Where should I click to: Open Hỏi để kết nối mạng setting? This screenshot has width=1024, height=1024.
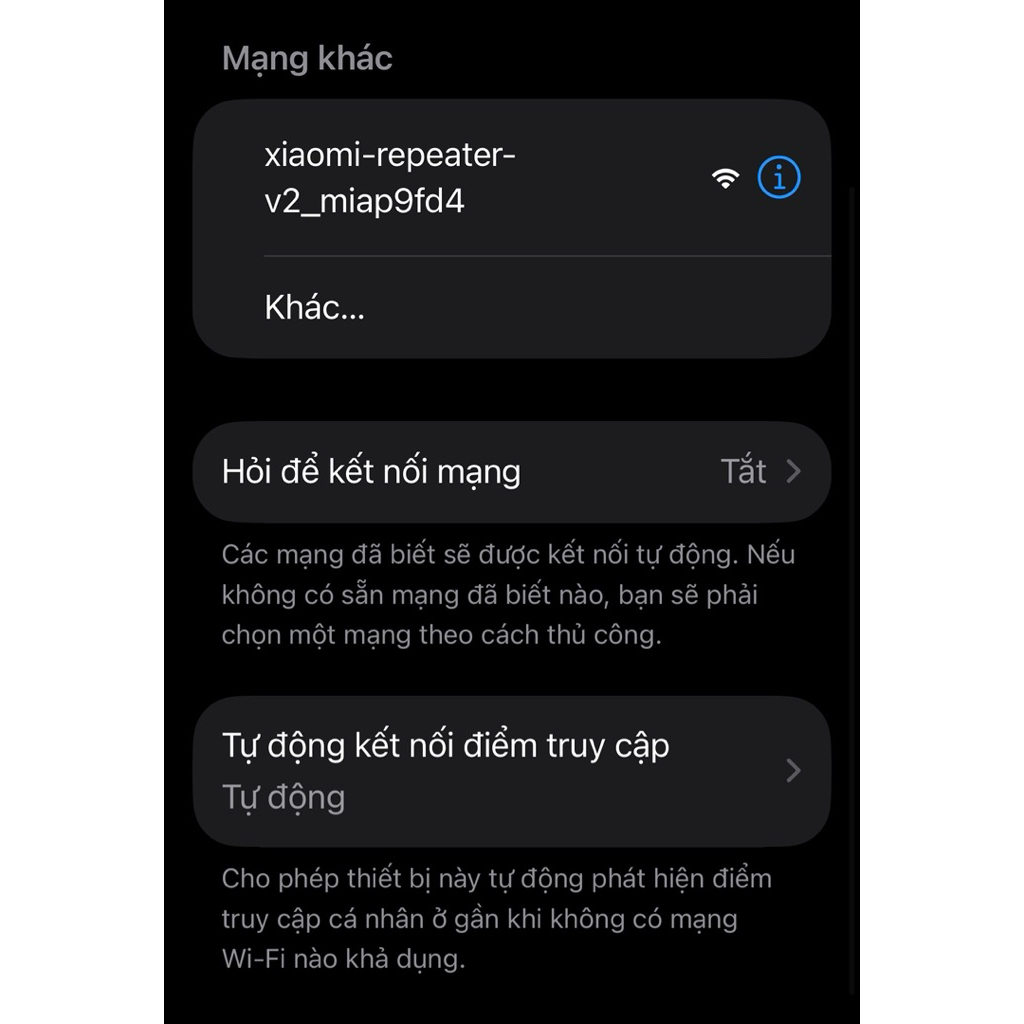pyautogui.click(x=511, y=472)
